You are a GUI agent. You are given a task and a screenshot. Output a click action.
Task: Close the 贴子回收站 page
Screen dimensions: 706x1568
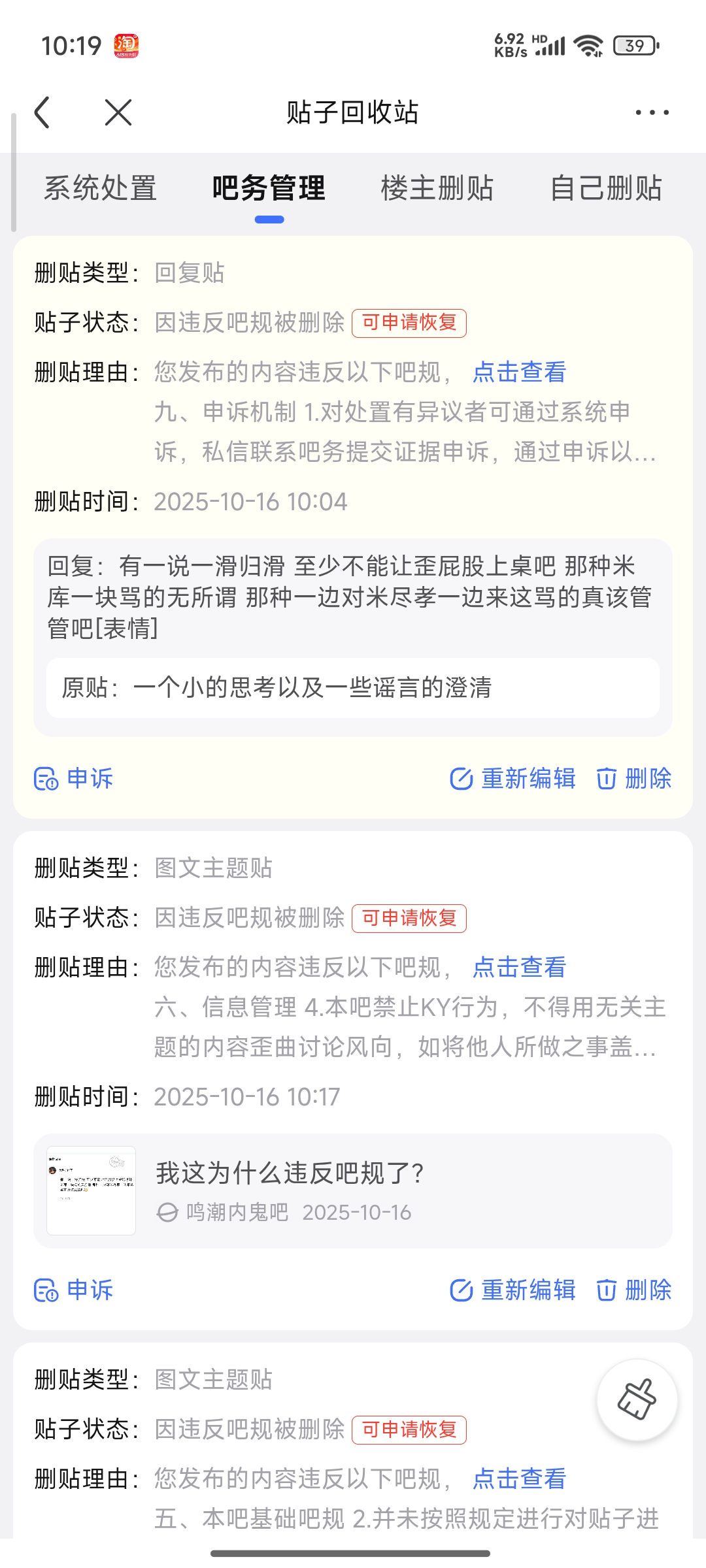coord(118,112)
